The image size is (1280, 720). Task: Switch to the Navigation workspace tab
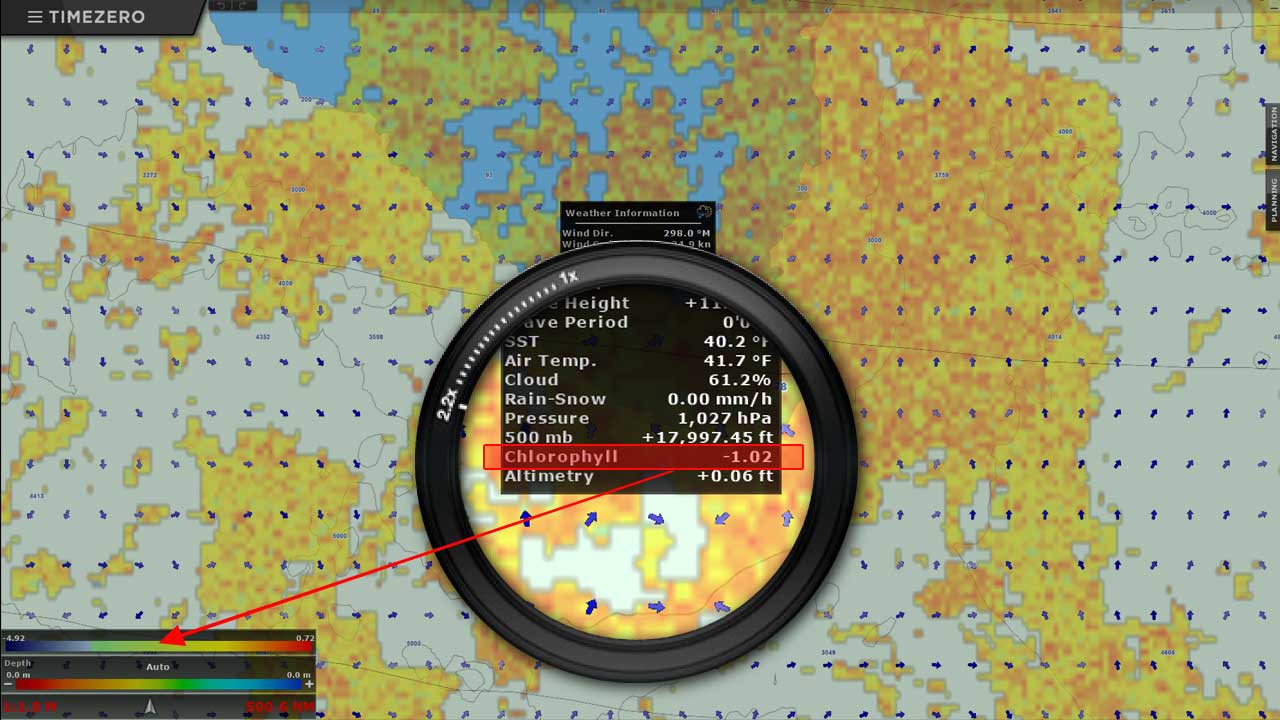(x=1273, y=134)
